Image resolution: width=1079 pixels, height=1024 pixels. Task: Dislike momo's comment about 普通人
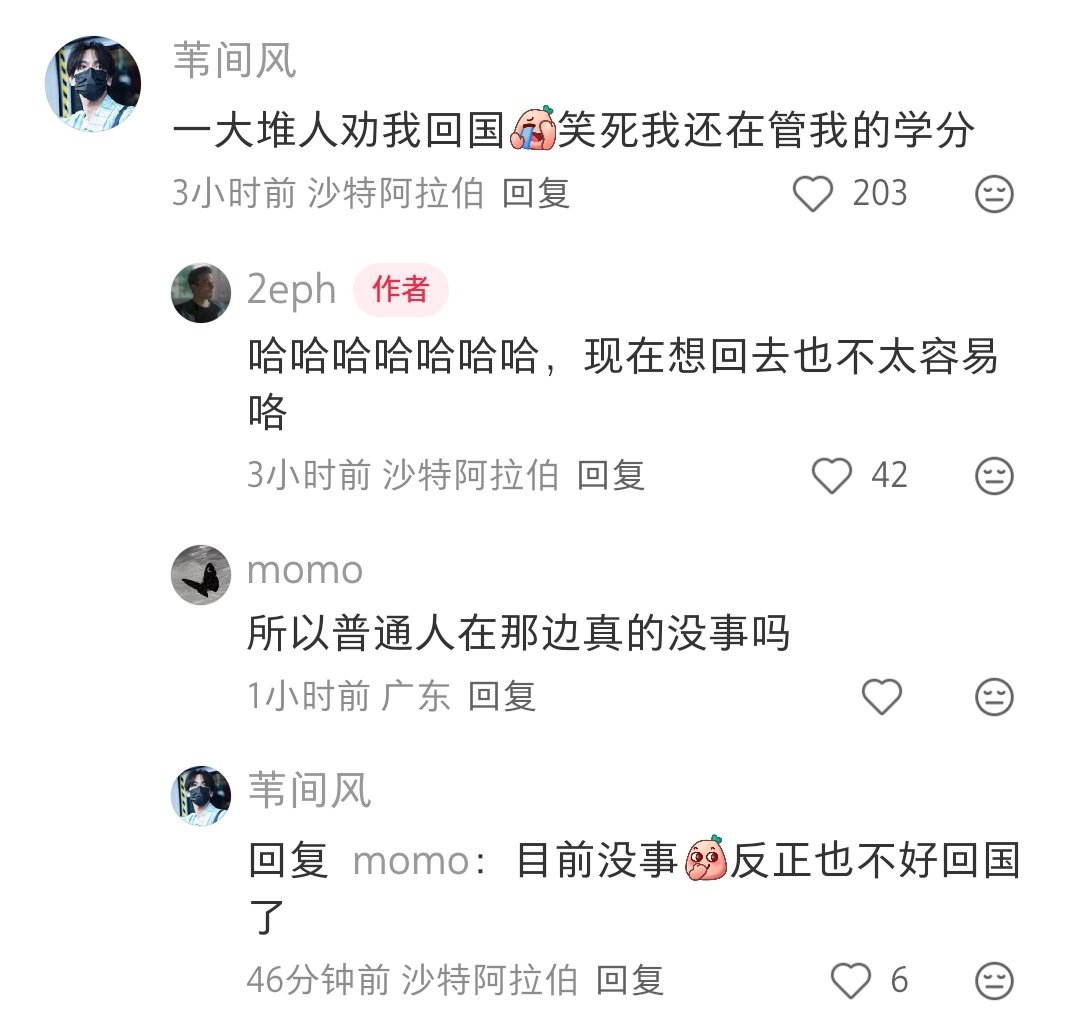pyautogui.click(x=994, y=696)
